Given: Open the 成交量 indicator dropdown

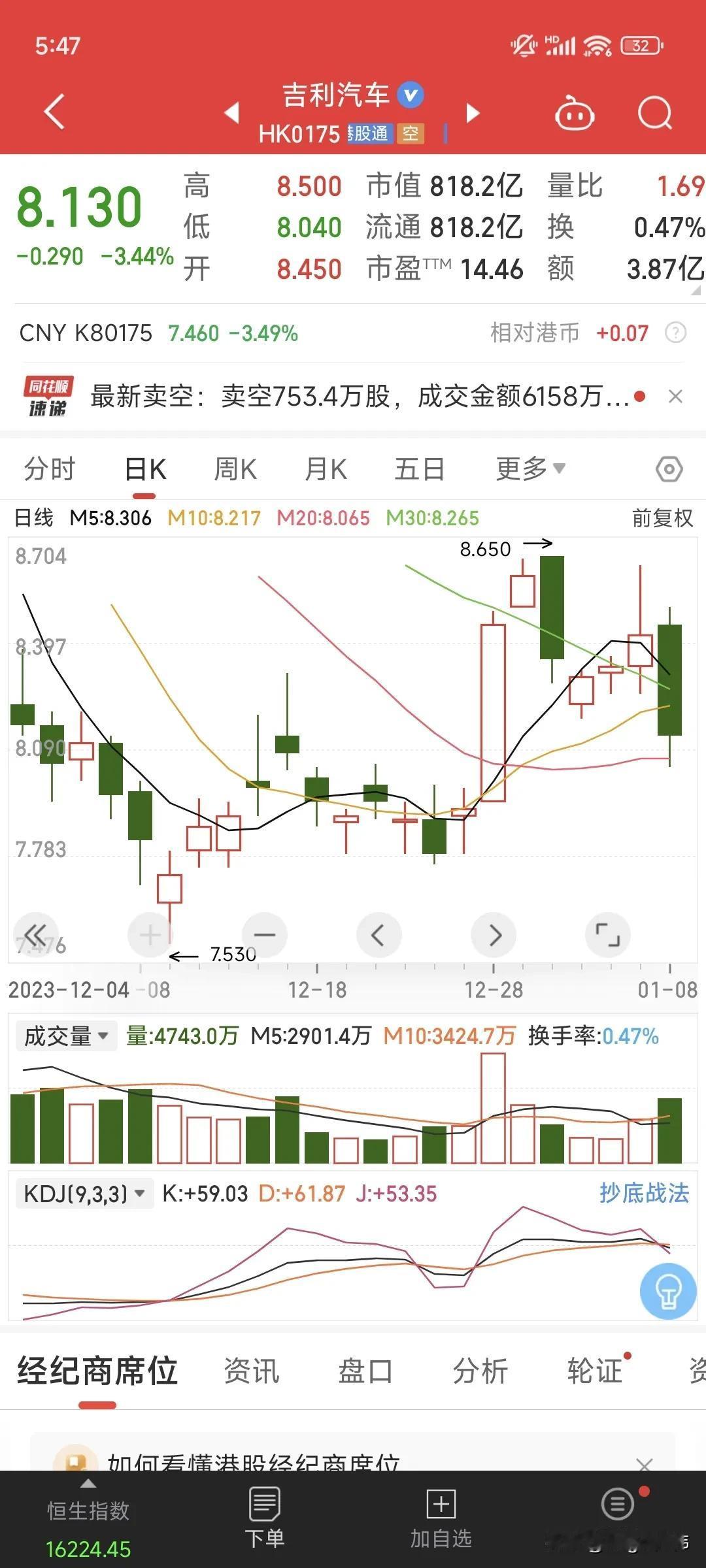Looking at the screenshot, I should 66,1036.
